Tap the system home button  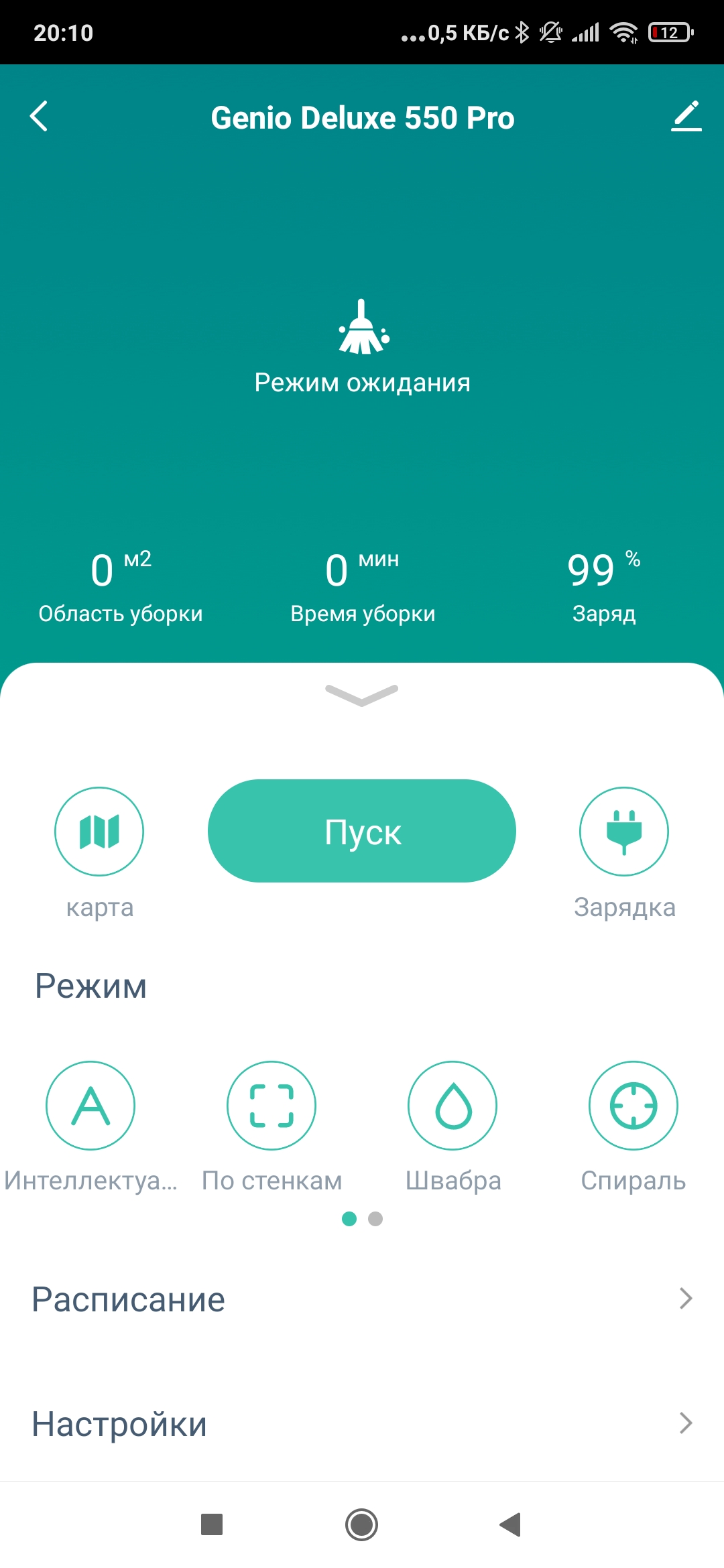[362, 1525]
